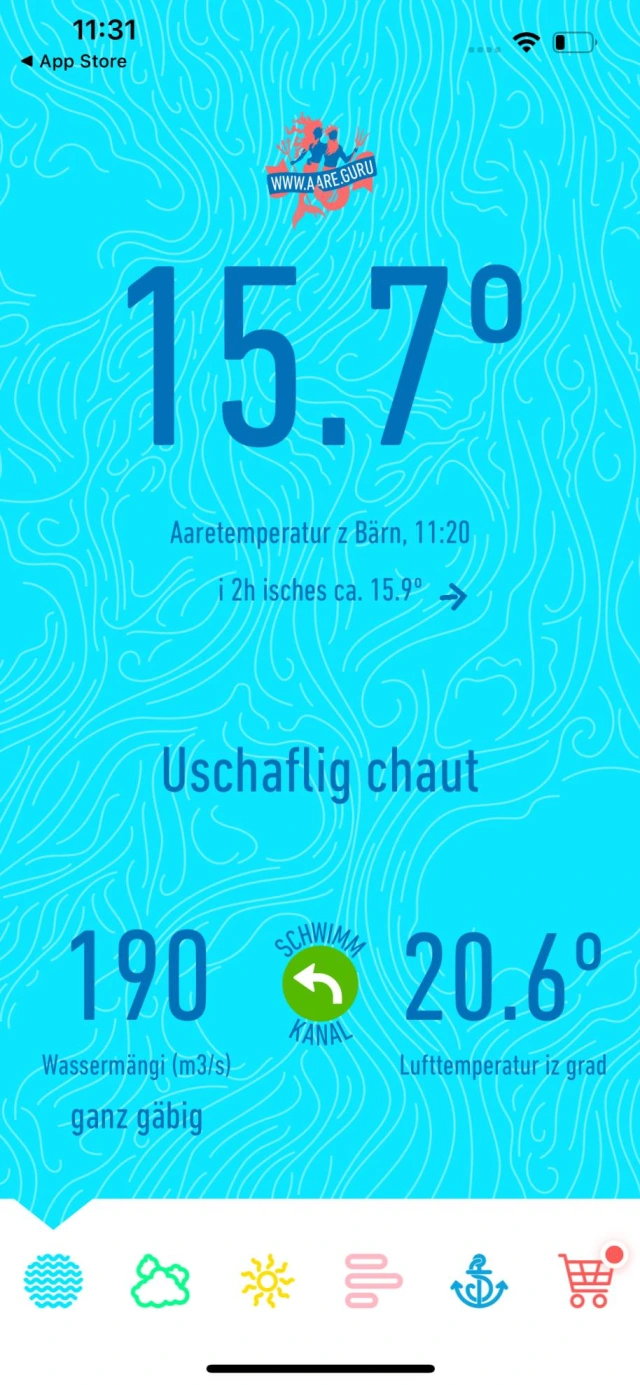This screenshot has width=640, height=1385.
Task: Open the 2h temperature forecast arrow
Action: 453,597
